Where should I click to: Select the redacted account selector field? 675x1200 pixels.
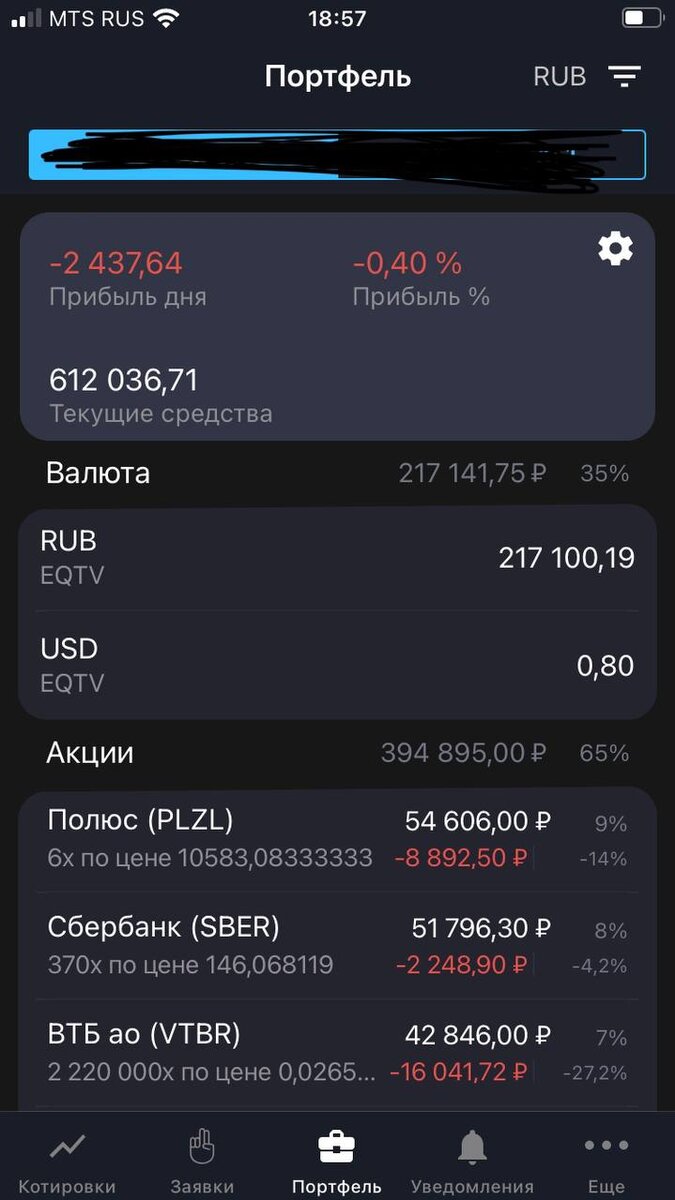click(x=337, y=155)
